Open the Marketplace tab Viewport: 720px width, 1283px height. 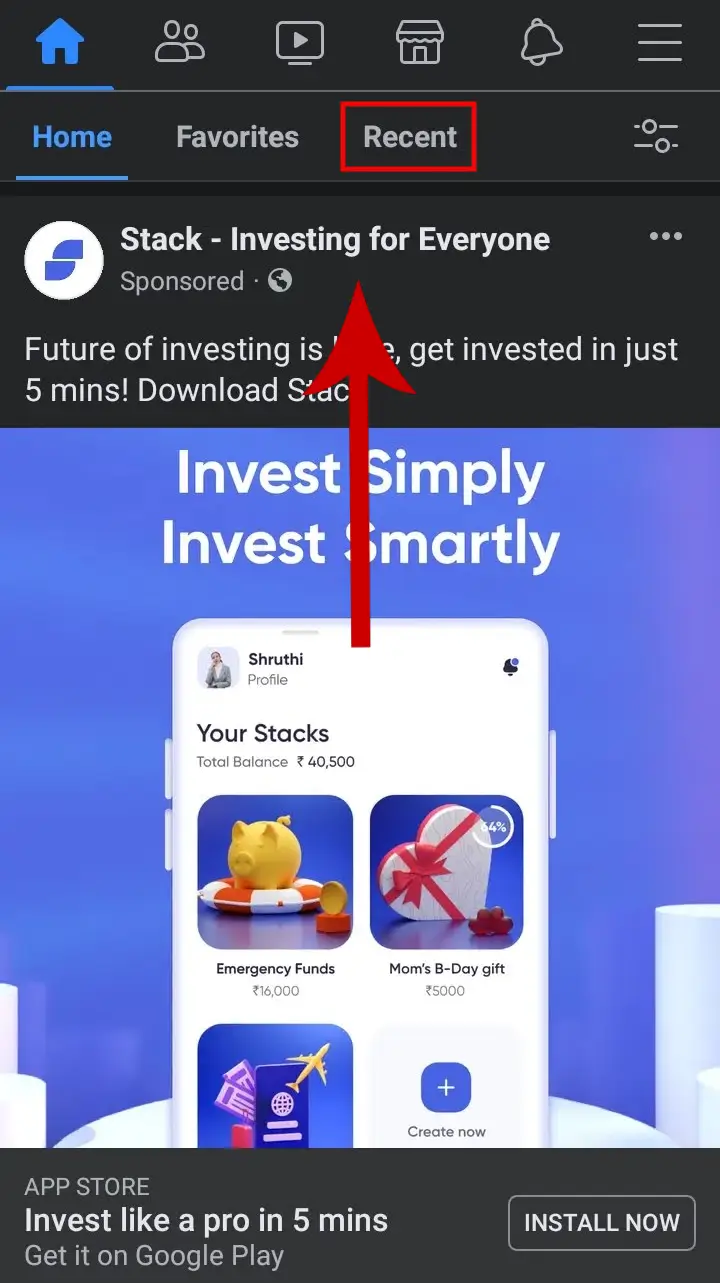(x=420, y=42)
